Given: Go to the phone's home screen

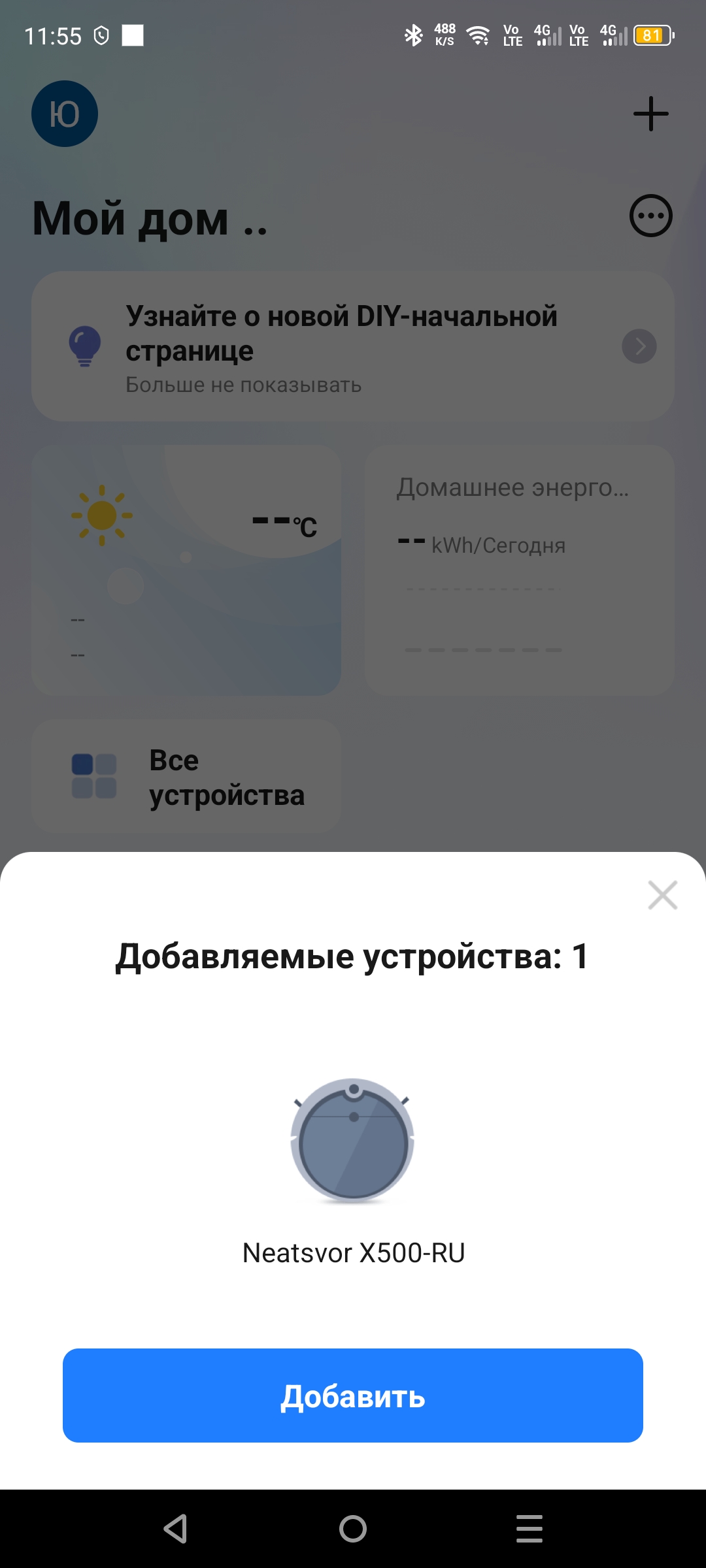Looking at the screenshot, I should click(353, 1529).
